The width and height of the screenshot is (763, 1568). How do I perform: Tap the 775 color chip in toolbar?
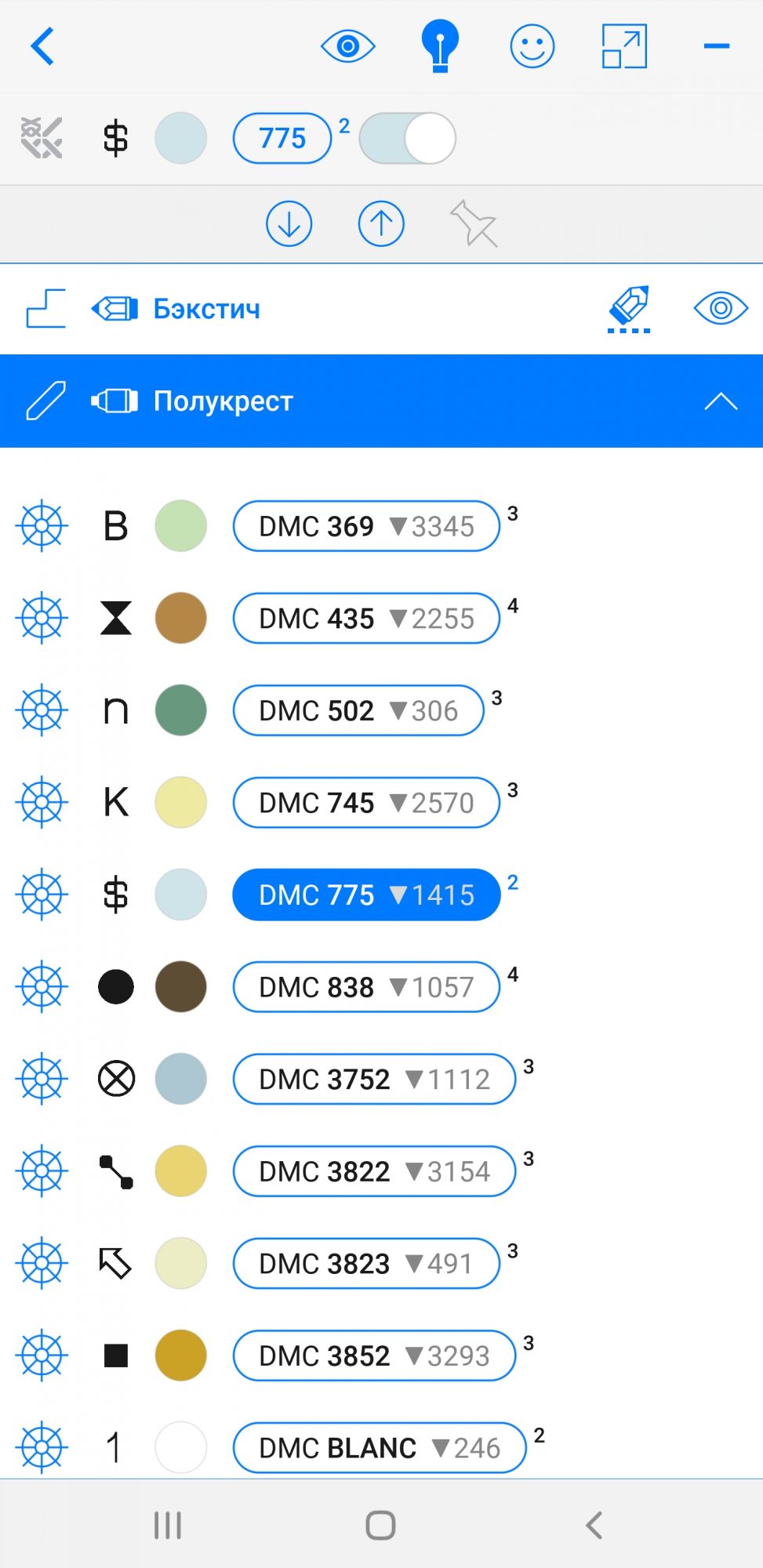[282, 139]
